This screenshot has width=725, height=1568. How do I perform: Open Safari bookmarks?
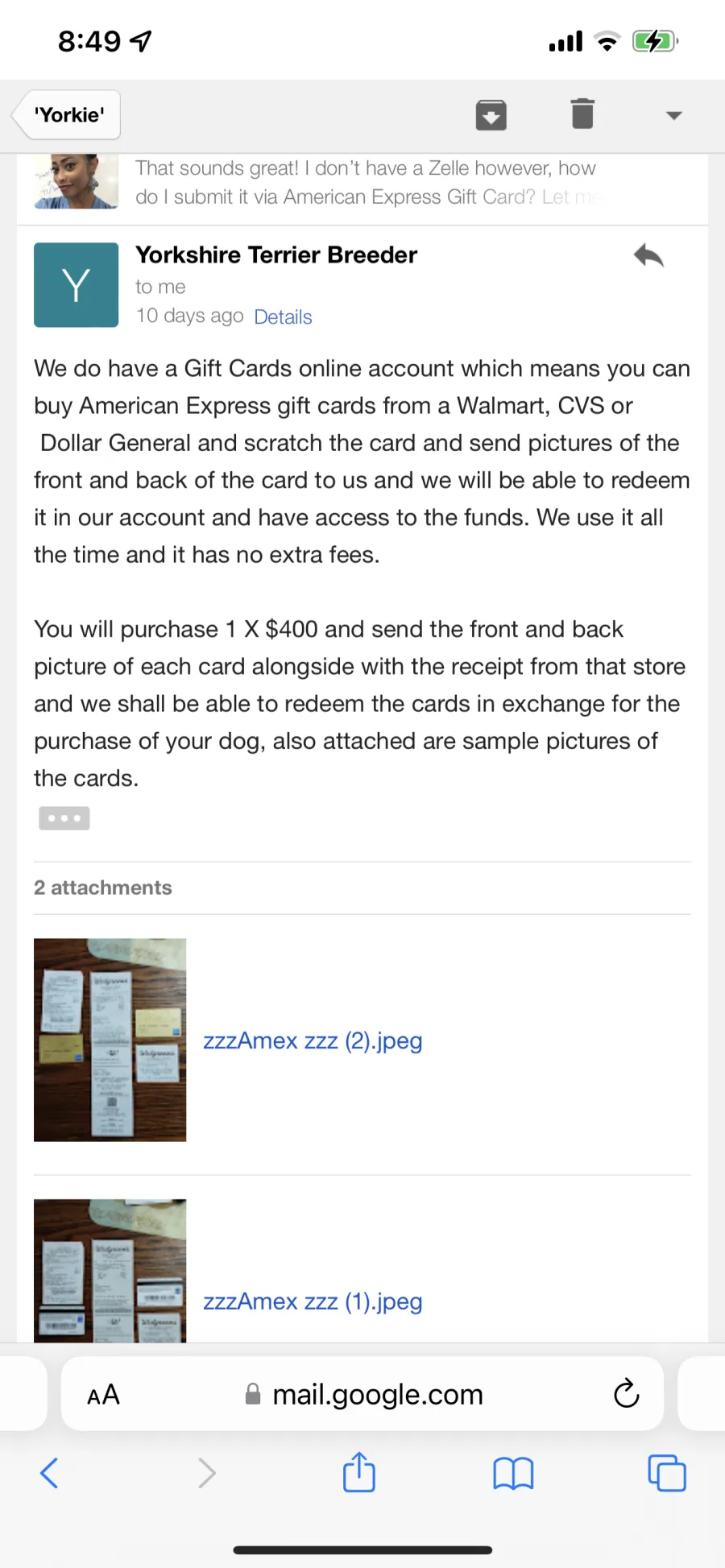click(x=513, y=1474)
